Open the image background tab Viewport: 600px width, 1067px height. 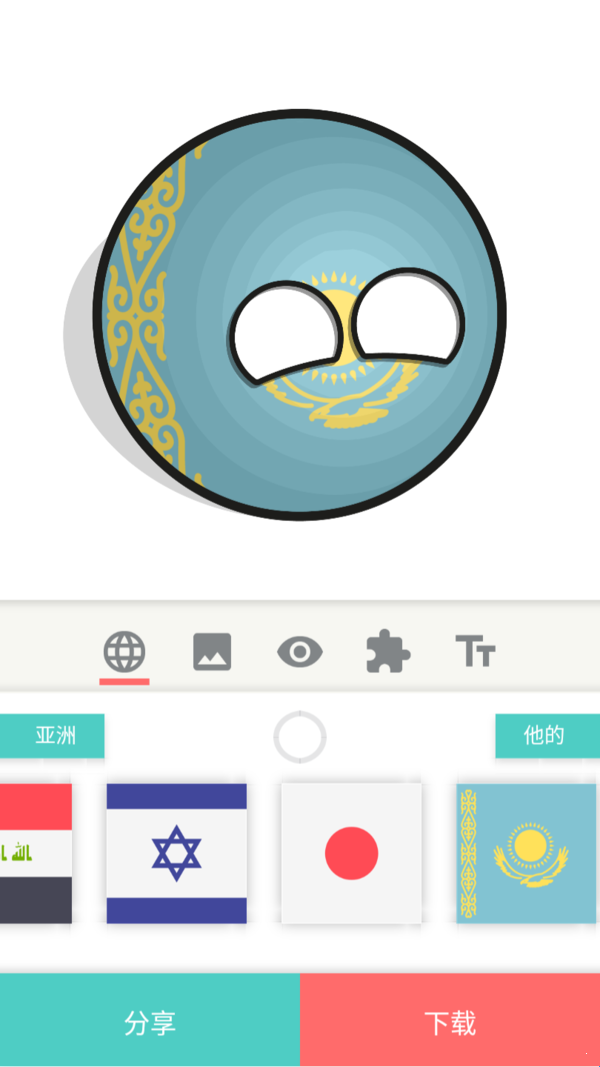point(212,653)
